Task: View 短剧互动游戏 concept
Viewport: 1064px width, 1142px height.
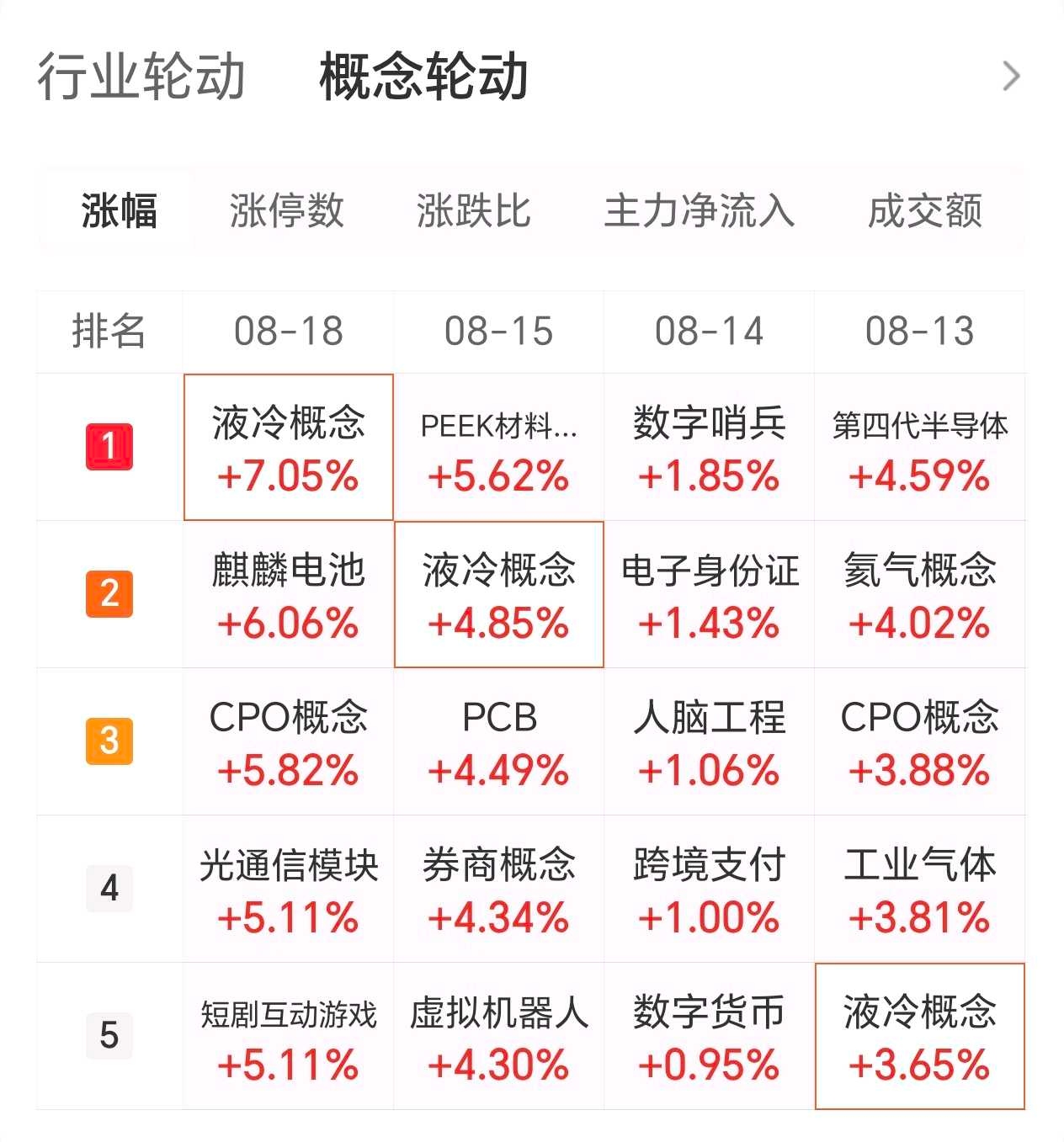Action: 288,1037
